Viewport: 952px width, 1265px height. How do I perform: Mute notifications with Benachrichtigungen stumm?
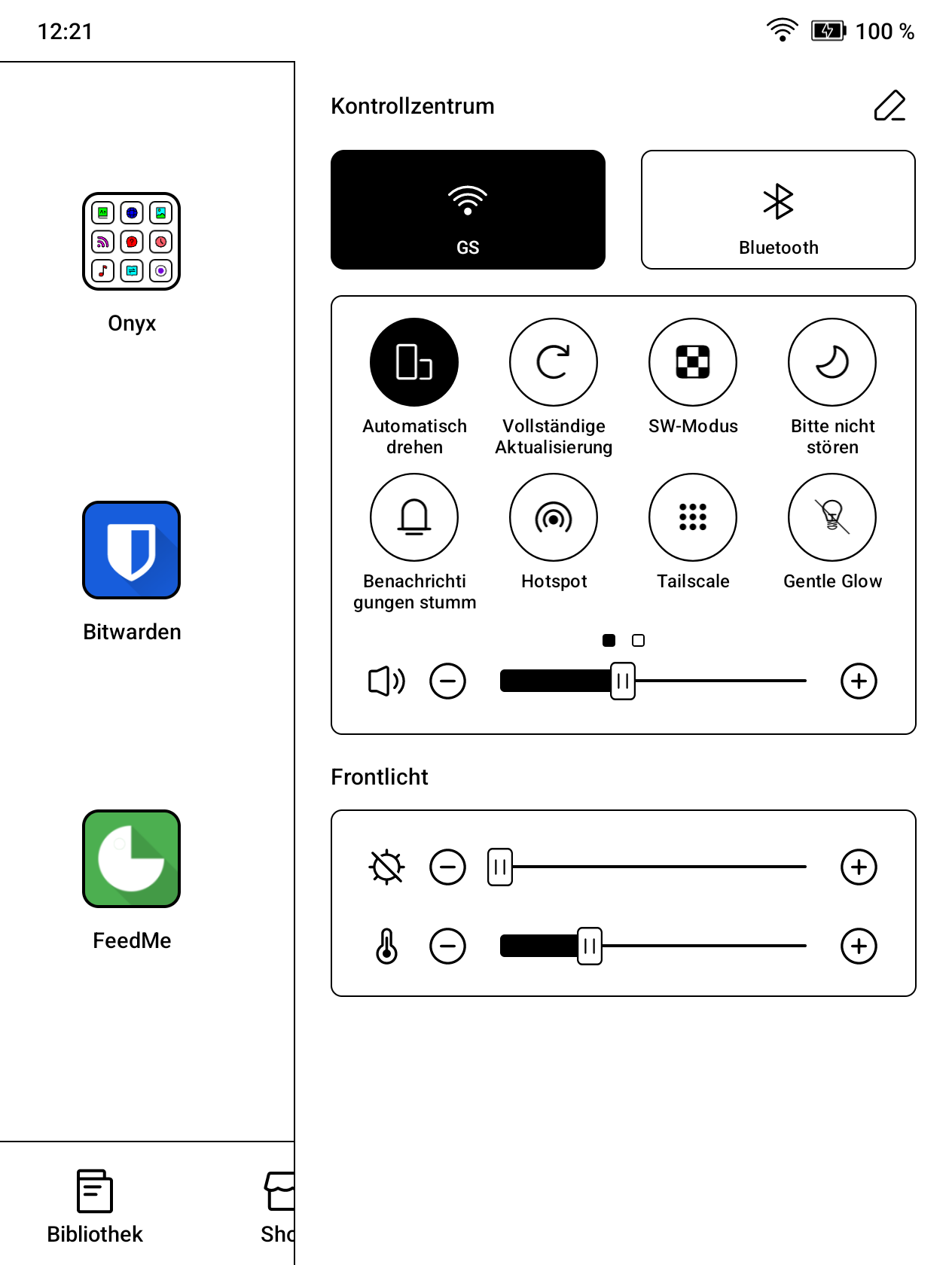pyautogui.click(x=414, y=517)
